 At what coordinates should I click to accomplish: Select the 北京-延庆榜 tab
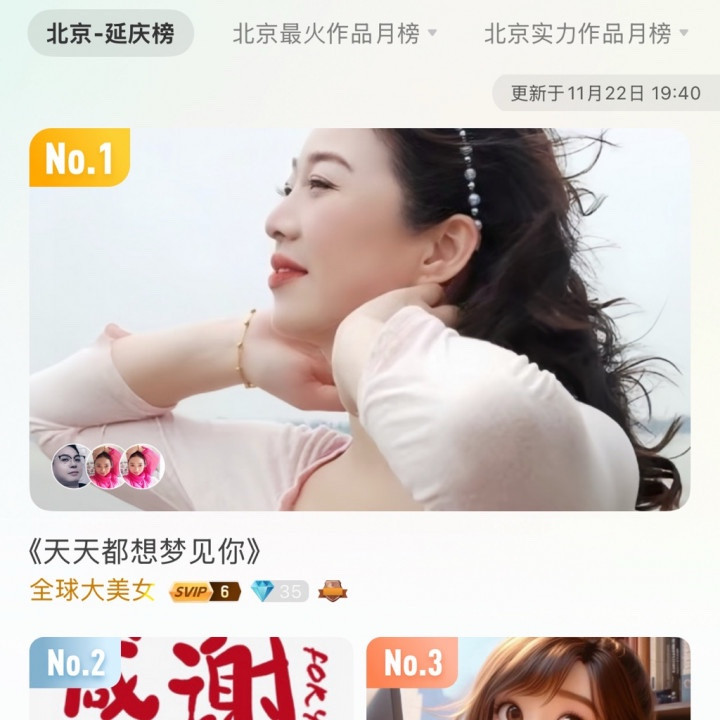110,34
